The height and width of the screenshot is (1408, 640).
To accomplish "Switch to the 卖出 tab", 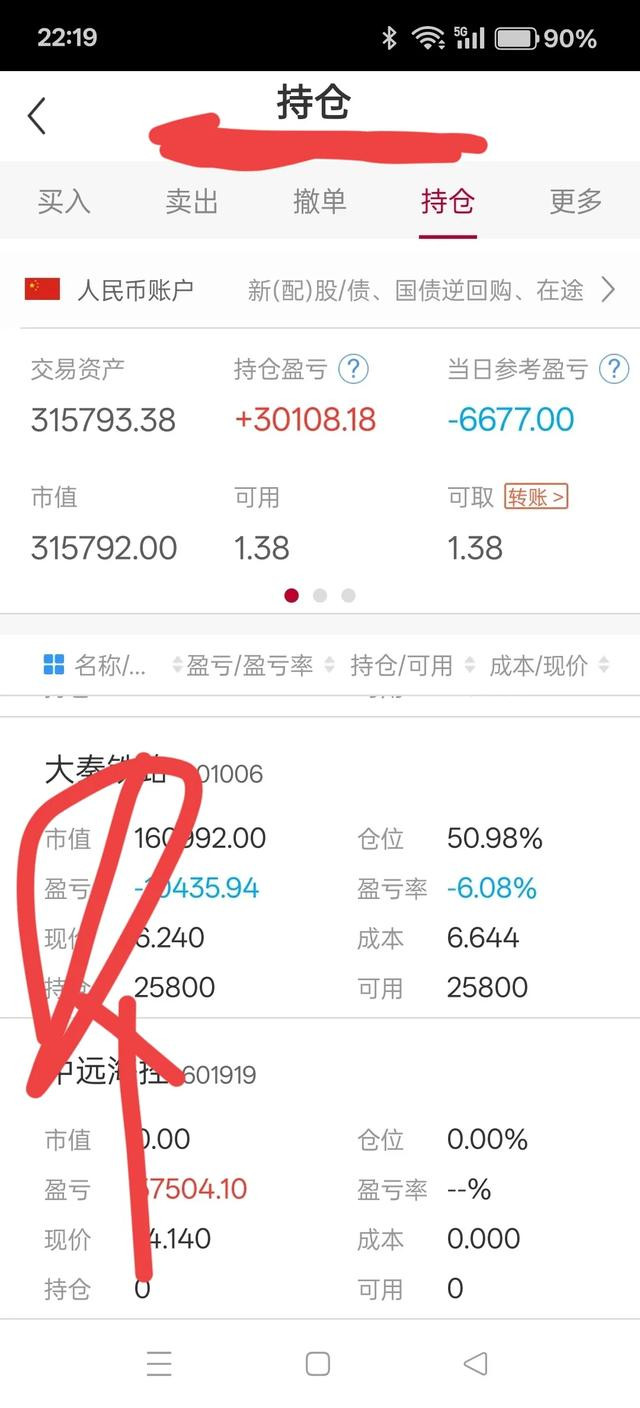I will pos(192,201).
